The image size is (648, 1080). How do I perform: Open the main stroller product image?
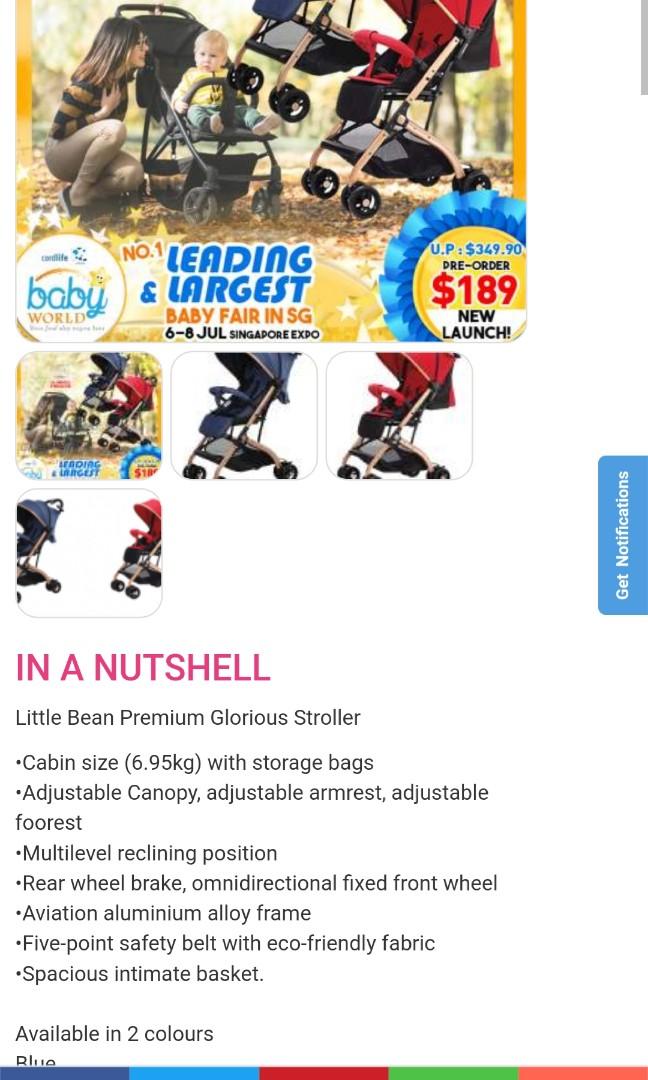point(270,170)
